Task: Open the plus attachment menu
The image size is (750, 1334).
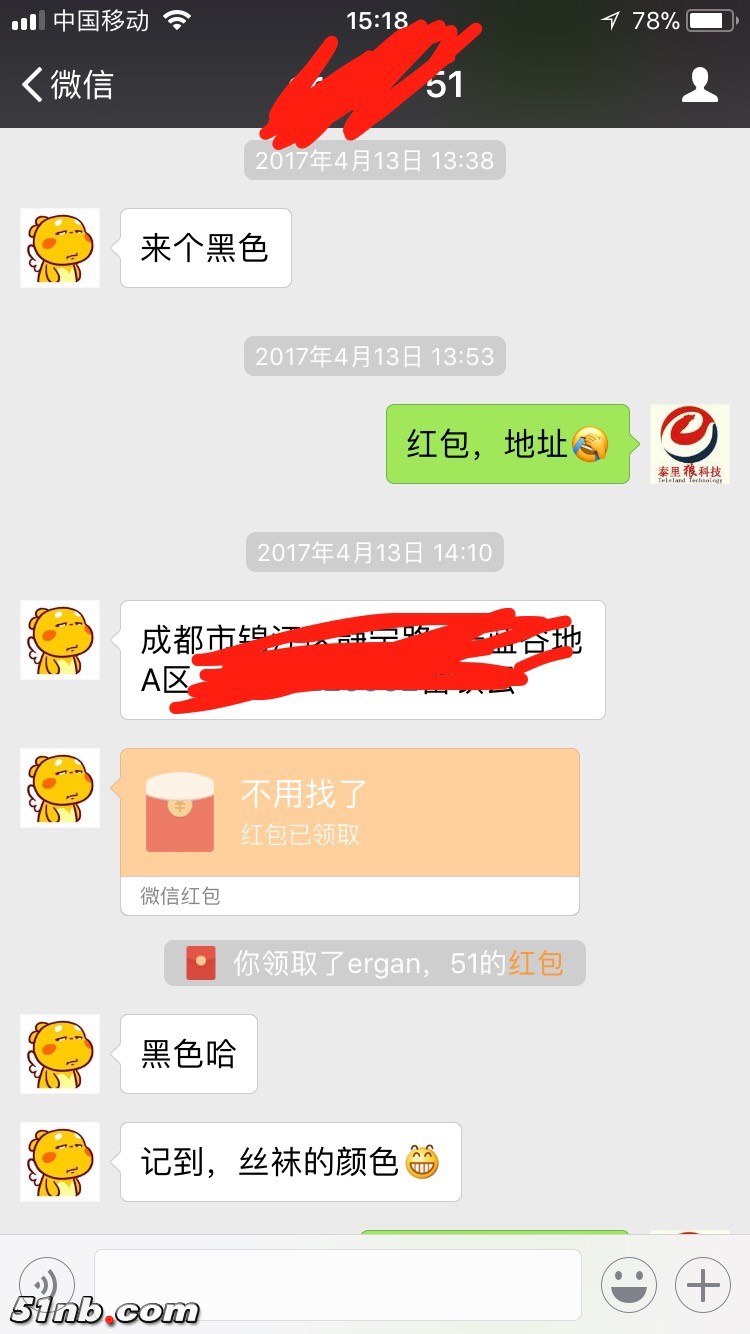Action: (x=703, y=1284)
